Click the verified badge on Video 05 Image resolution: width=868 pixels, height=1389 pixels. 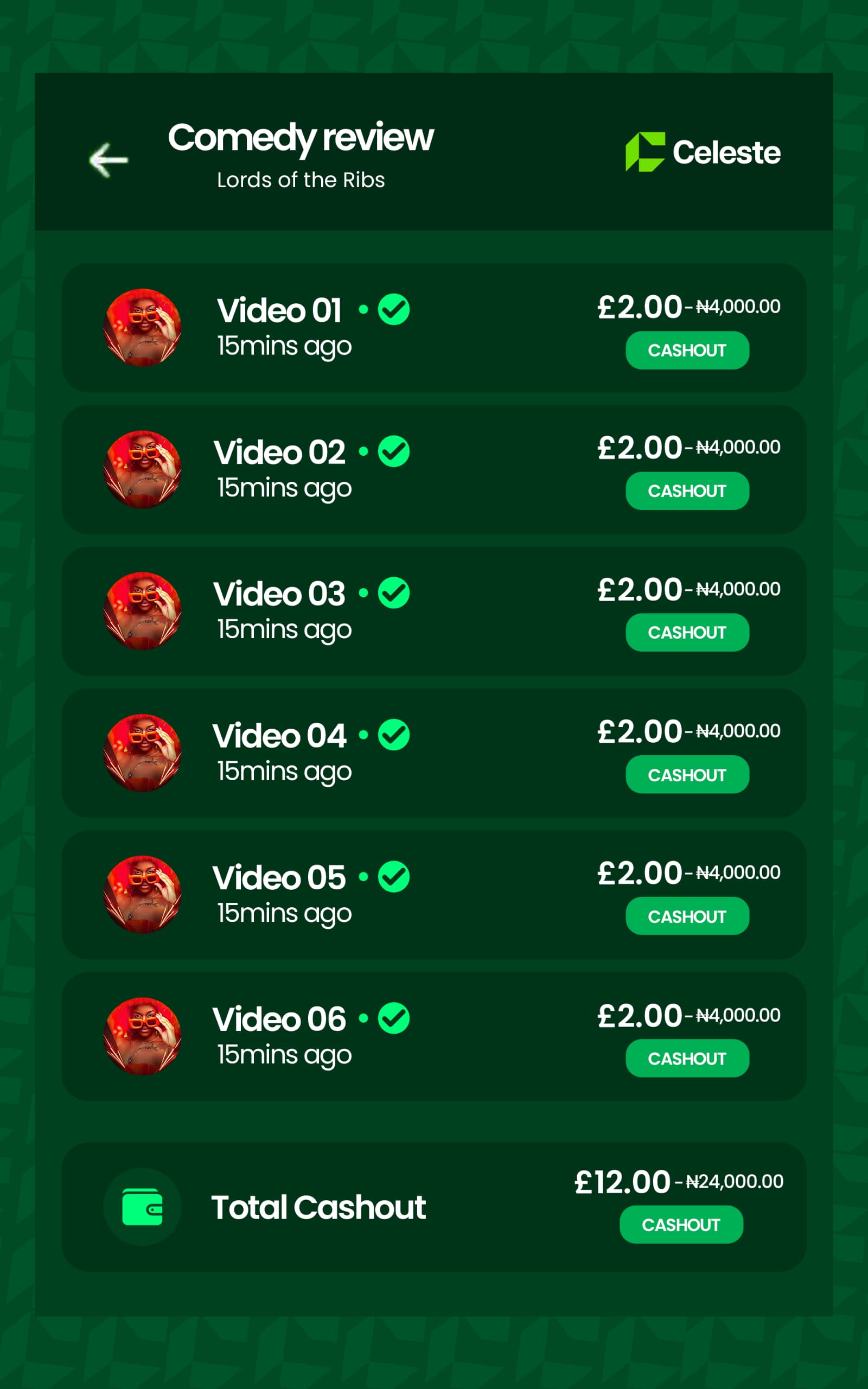pyautogui.click(x=394, y=875)
